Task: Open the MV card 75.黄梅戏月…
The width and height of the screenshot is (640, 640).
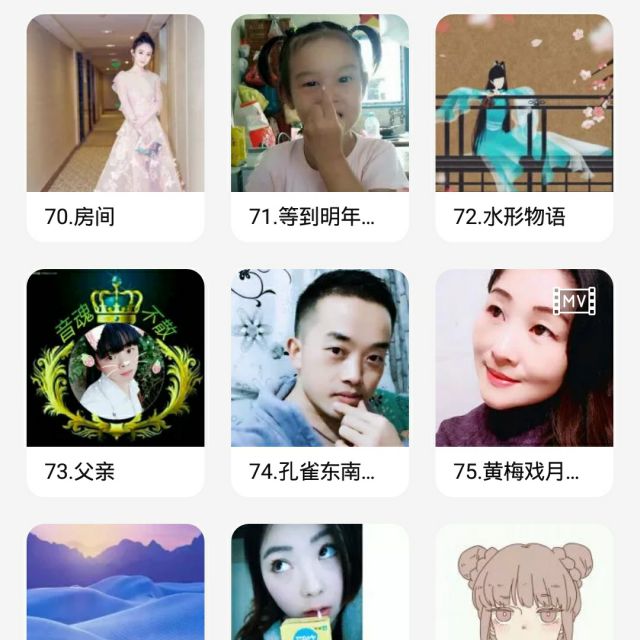Action: pos(524,382)
